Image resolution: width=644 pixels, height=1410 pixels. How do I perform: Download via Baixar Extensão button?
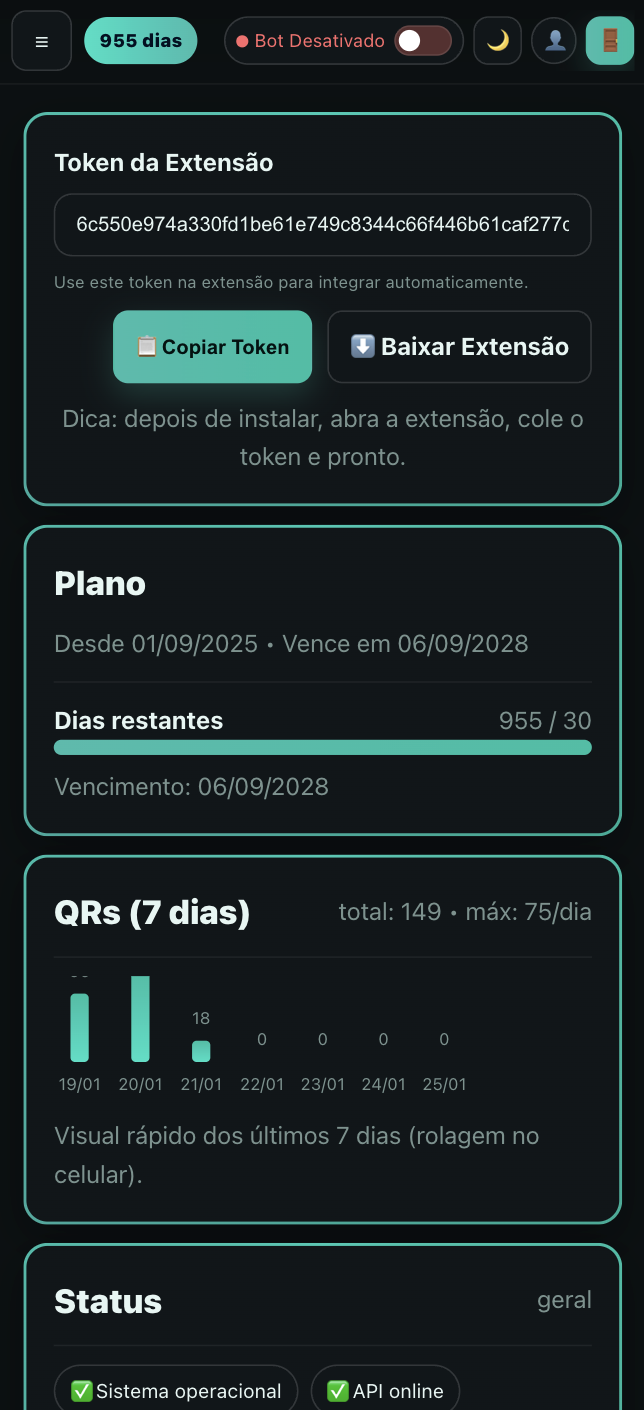pyautogui.click(x=459, y=347)
